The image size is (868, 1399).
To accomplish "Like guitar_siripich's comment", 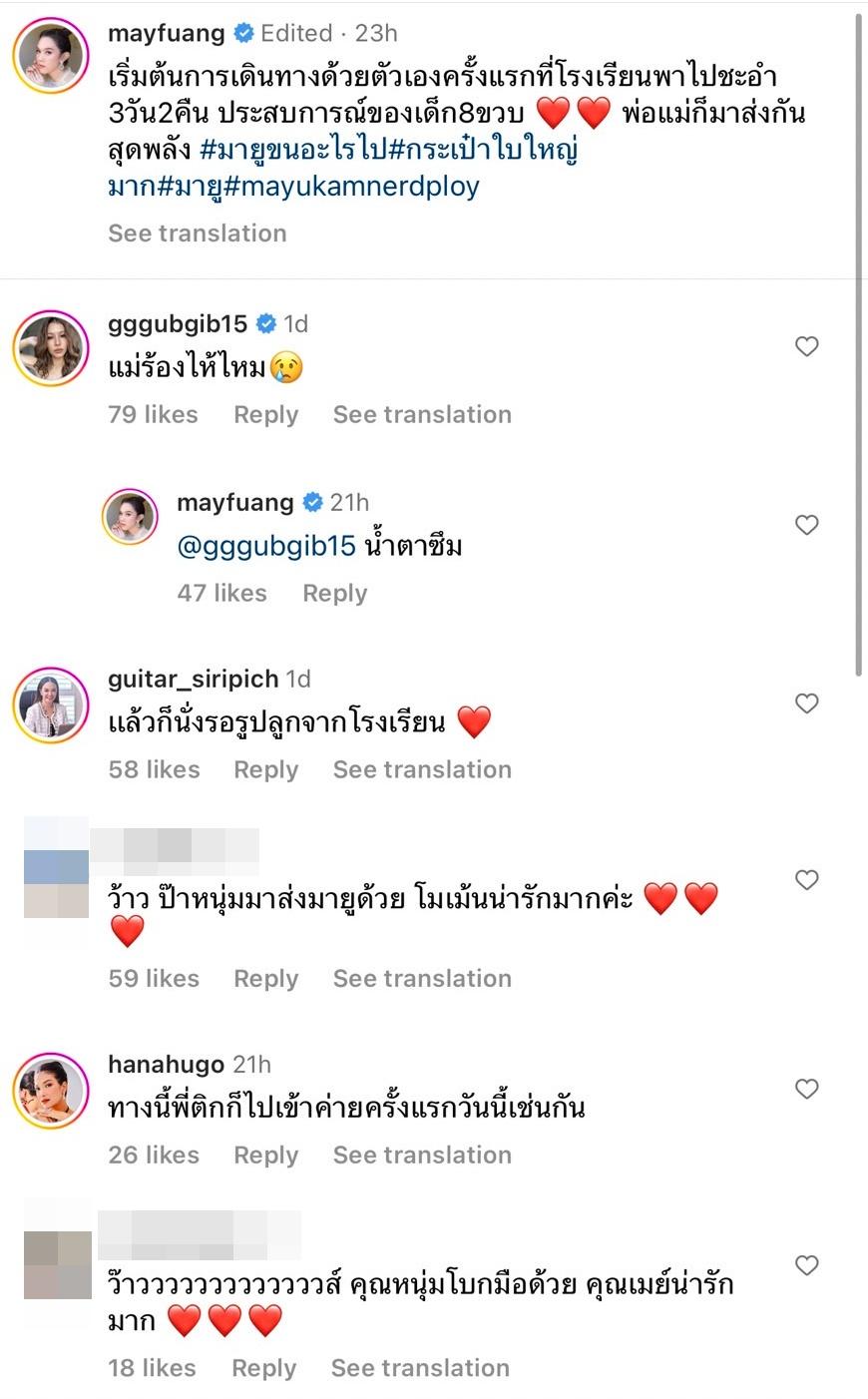I will coord(806,703).
